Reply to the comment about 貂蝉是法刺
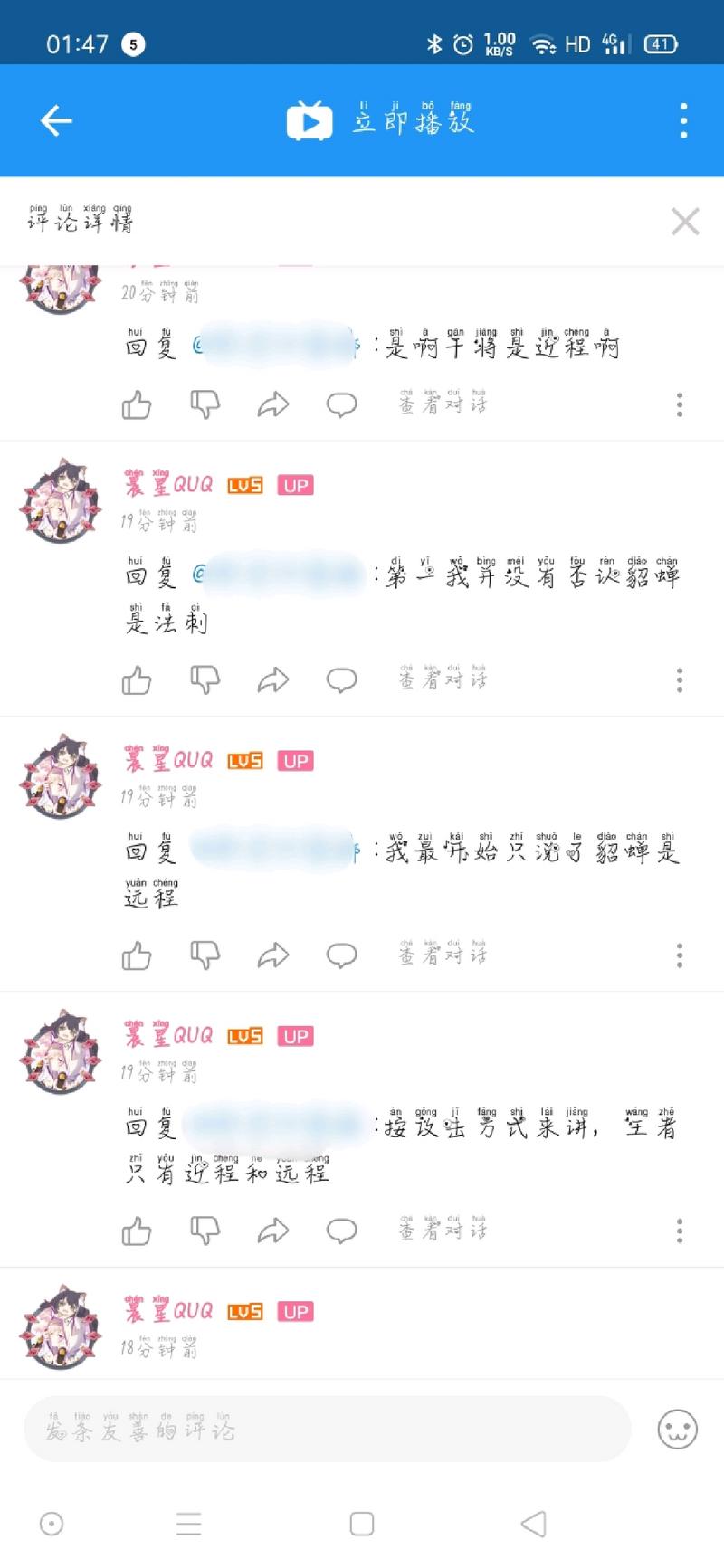This screenshot has height=1568, width=724. click(x=341, y=679)
